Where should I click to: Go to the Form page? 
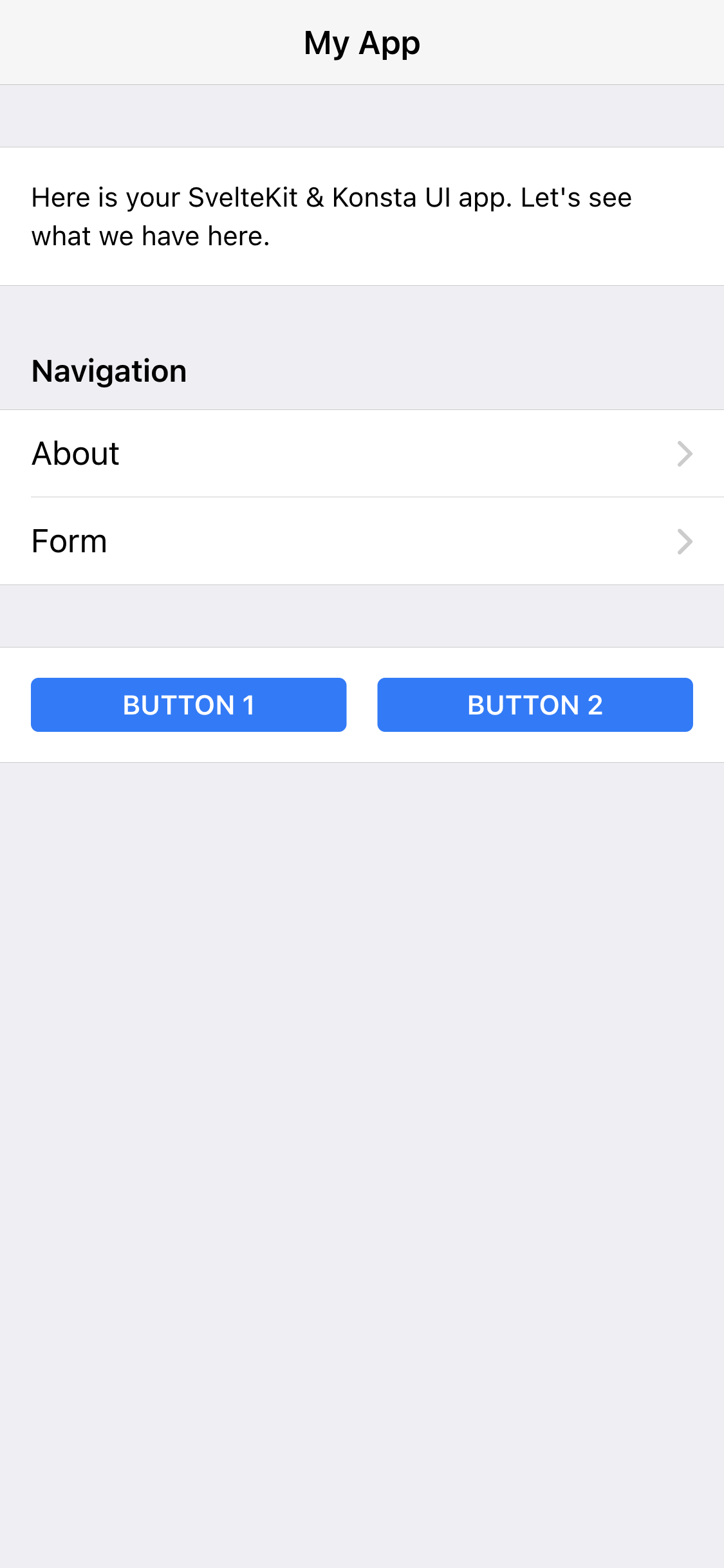click(x=362, y=541)
